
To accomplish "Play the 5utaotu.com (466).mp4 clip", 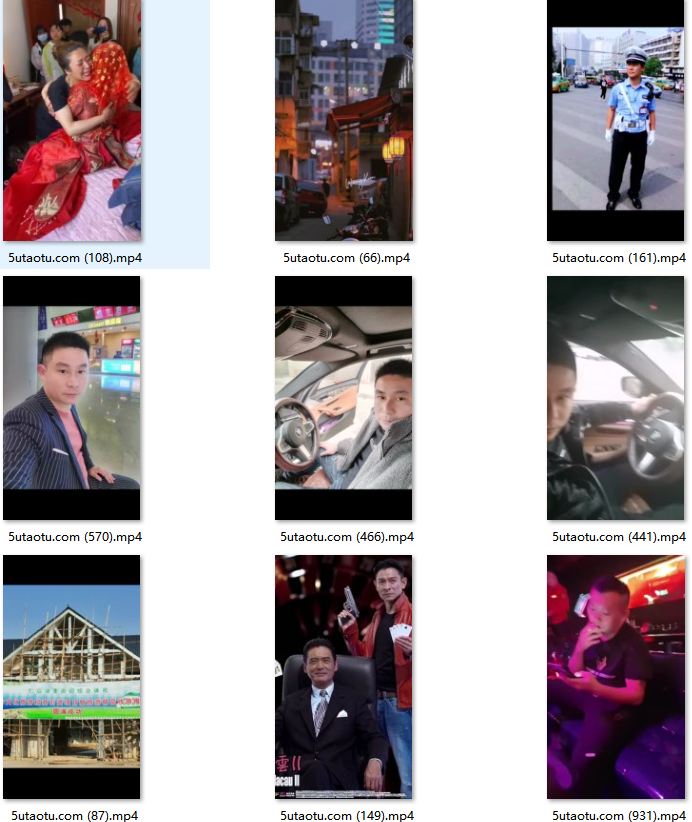I will (344, 398).
